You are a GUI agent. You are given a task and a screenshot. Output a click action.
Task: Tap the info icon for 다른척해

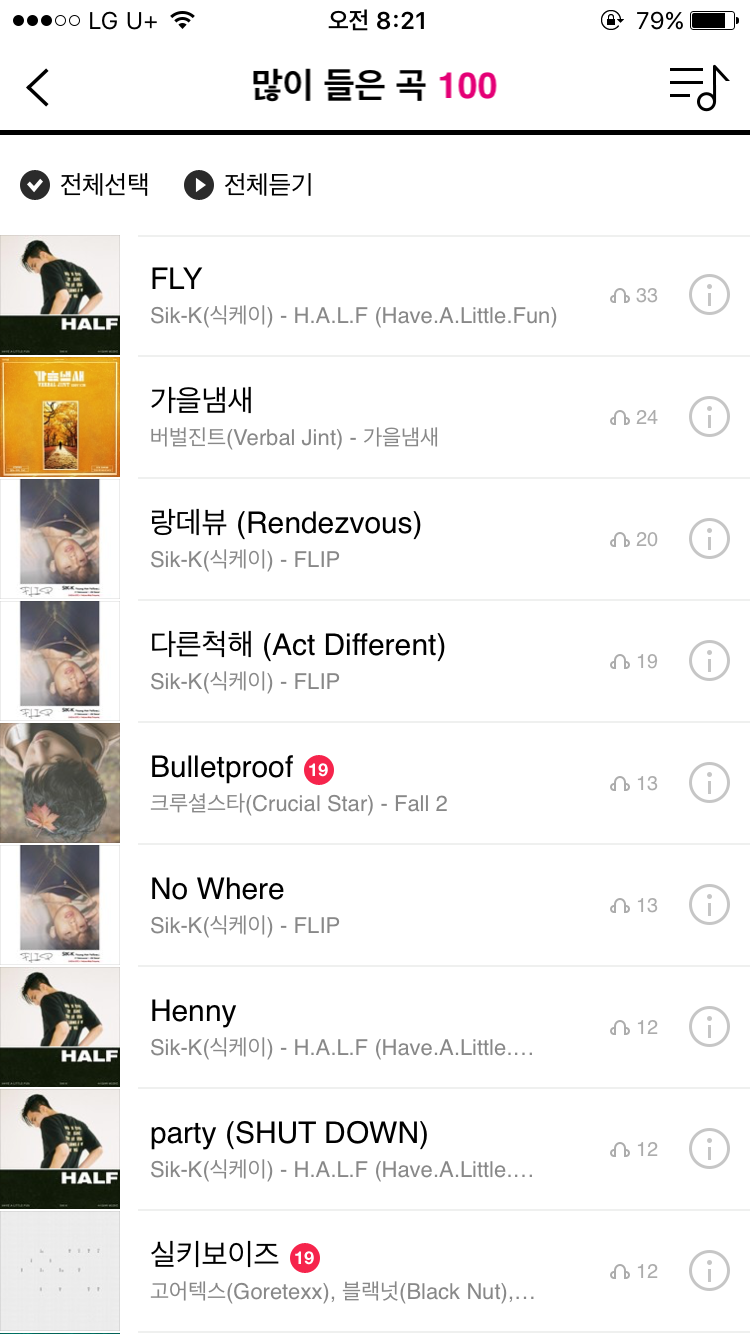(709, 661)
